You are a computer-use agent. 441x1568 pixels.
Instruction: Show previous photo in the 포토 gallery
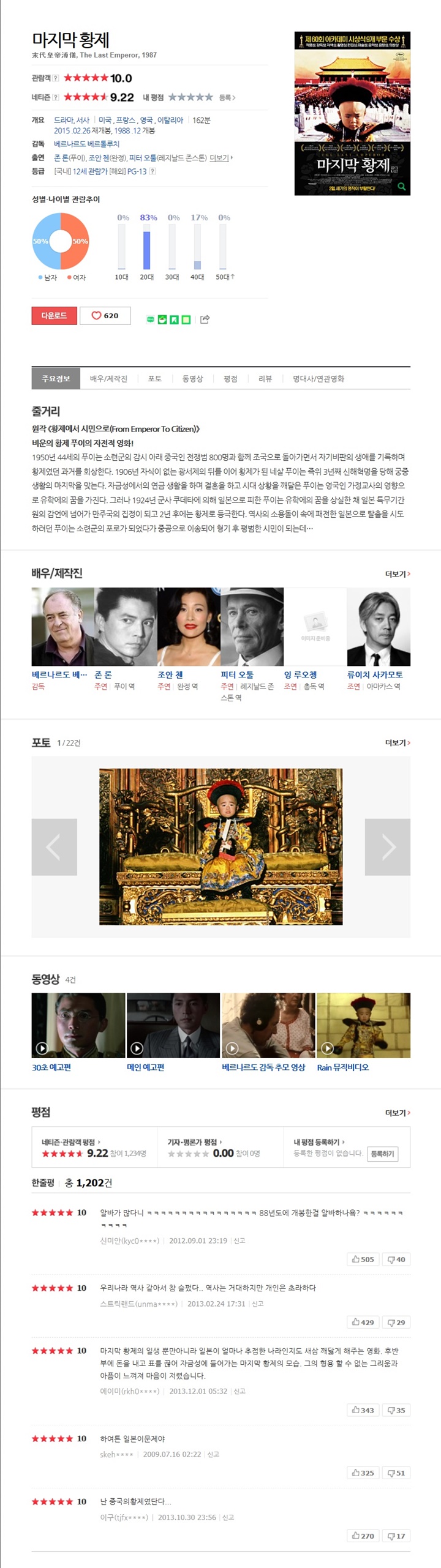[x=55, y=846]
